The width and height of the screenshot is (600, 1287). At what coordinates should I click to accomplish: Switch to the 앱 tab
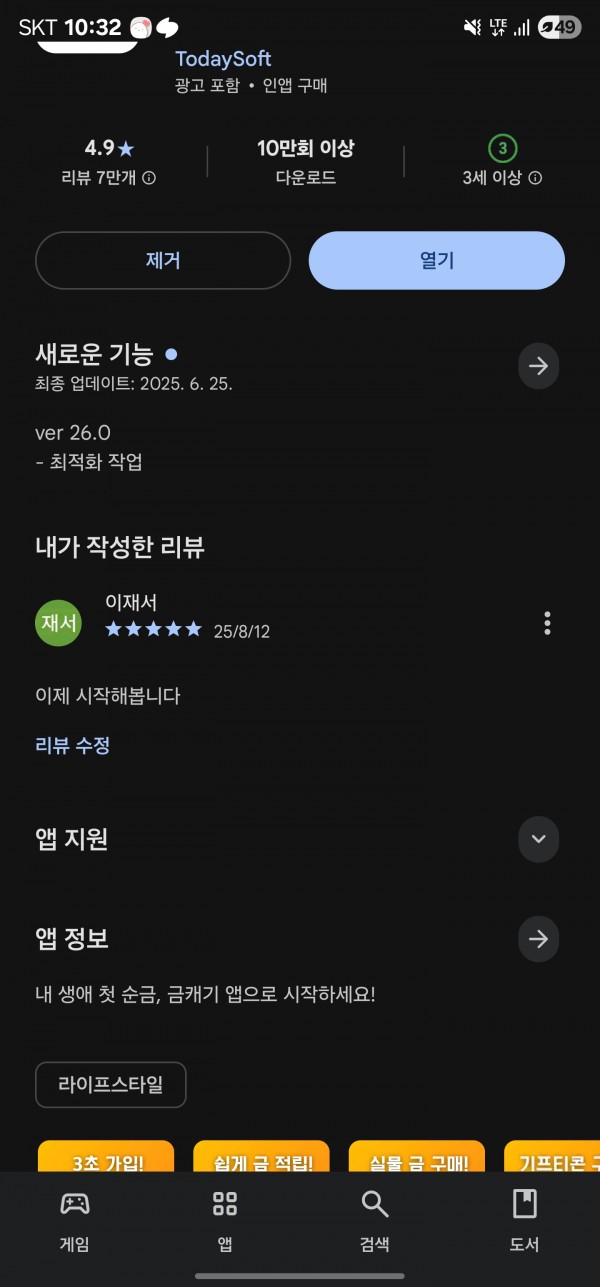(225, 1221)
